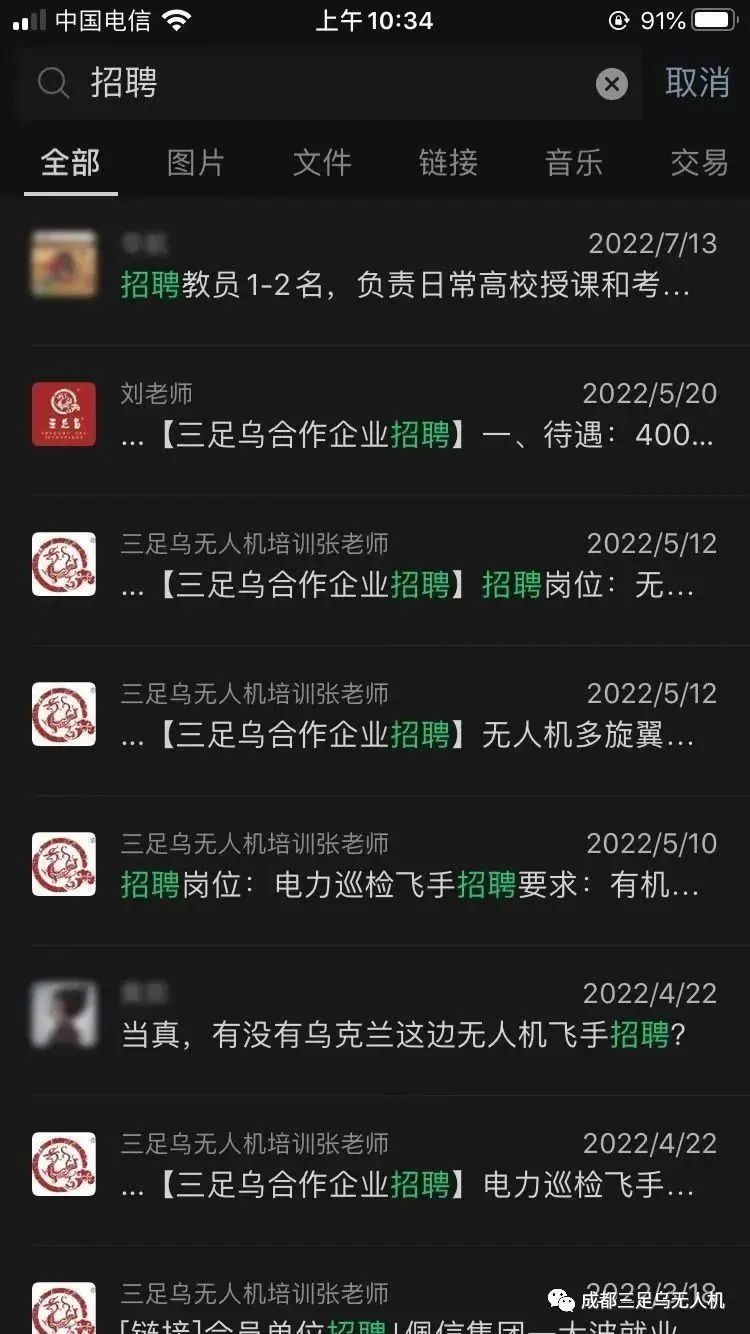The image size is (750, 1334).
Task: Tap the blurred avatar beside the 乌克兰 message
Action: tap(63, 1014)
